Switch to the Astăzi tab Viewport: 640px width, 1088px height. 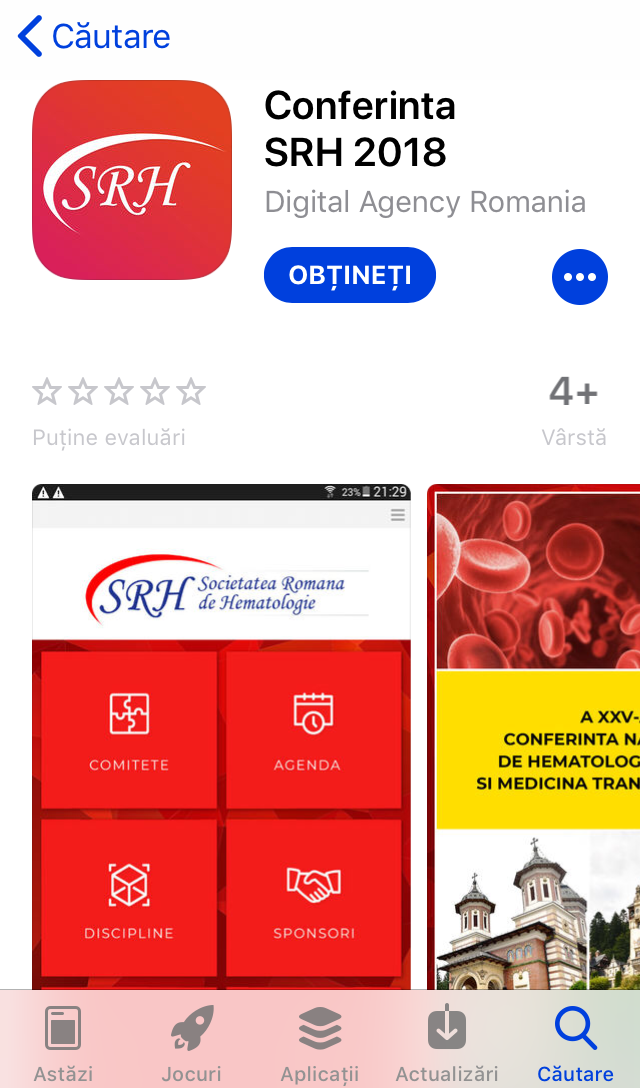click(x=63, y=1043)
